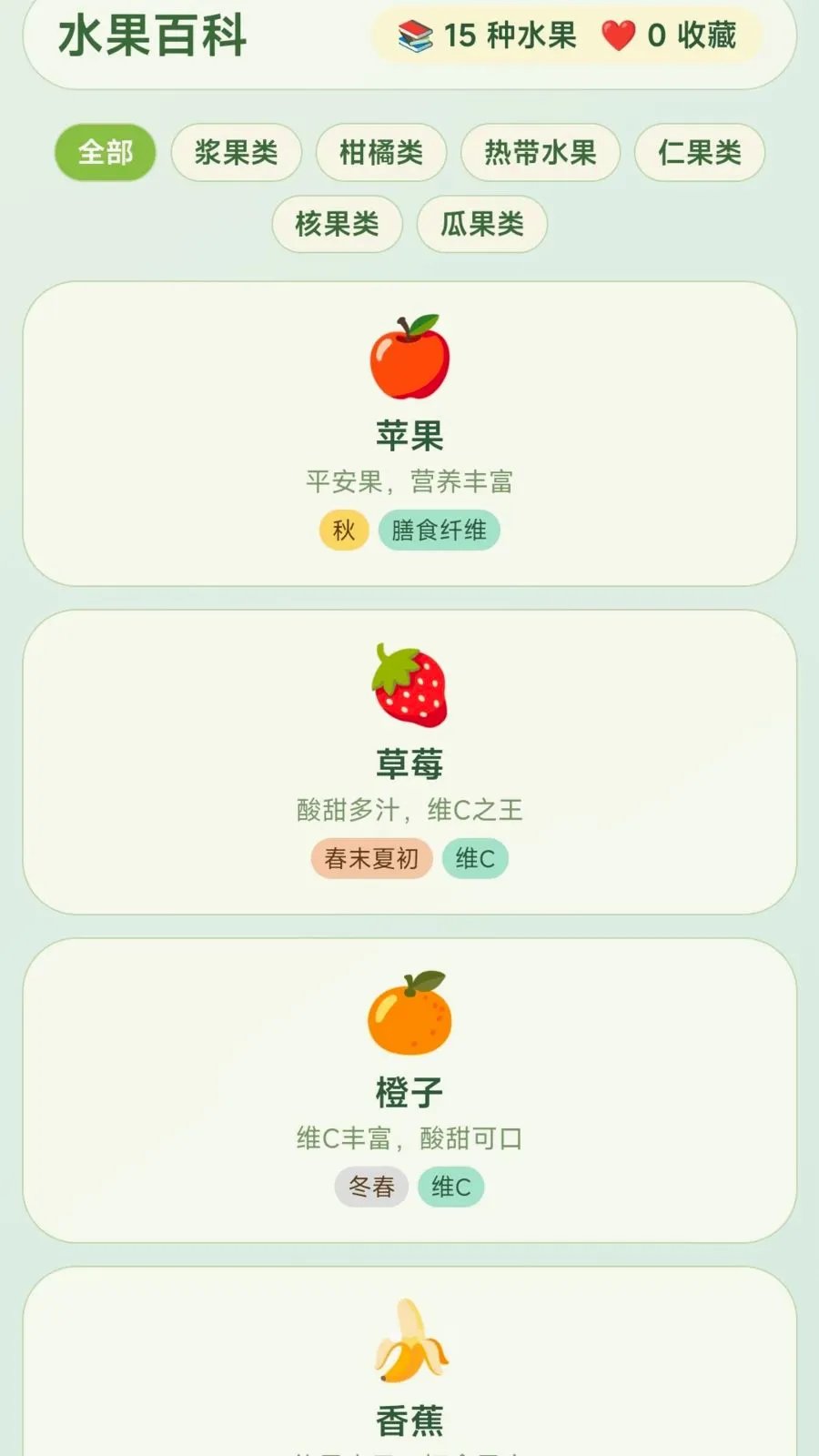Switch to the 柑橘类 category

click(379, 152)
